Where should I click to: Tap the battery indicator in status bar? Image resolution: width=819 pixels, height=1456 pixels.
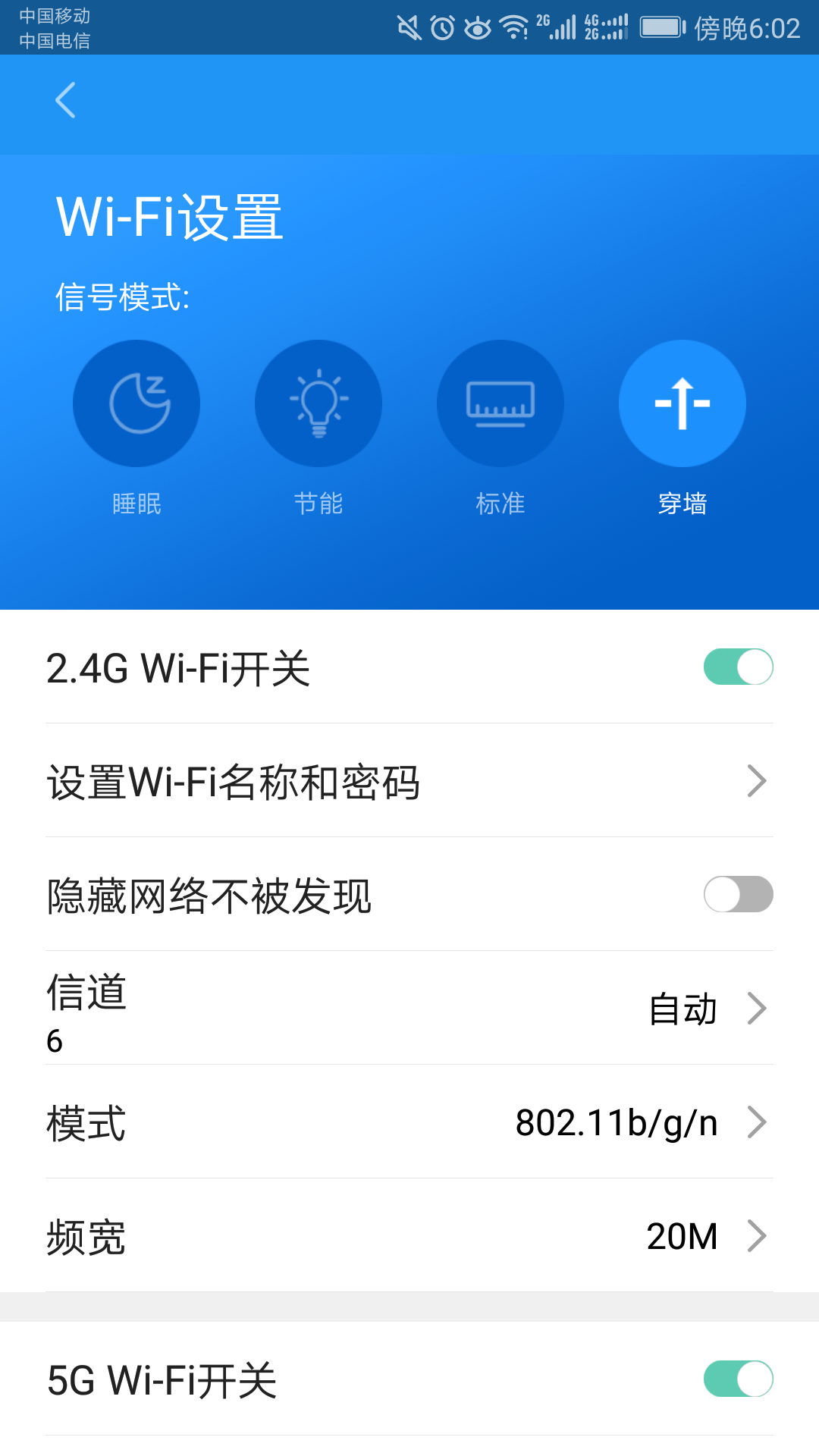coord(661,25)
